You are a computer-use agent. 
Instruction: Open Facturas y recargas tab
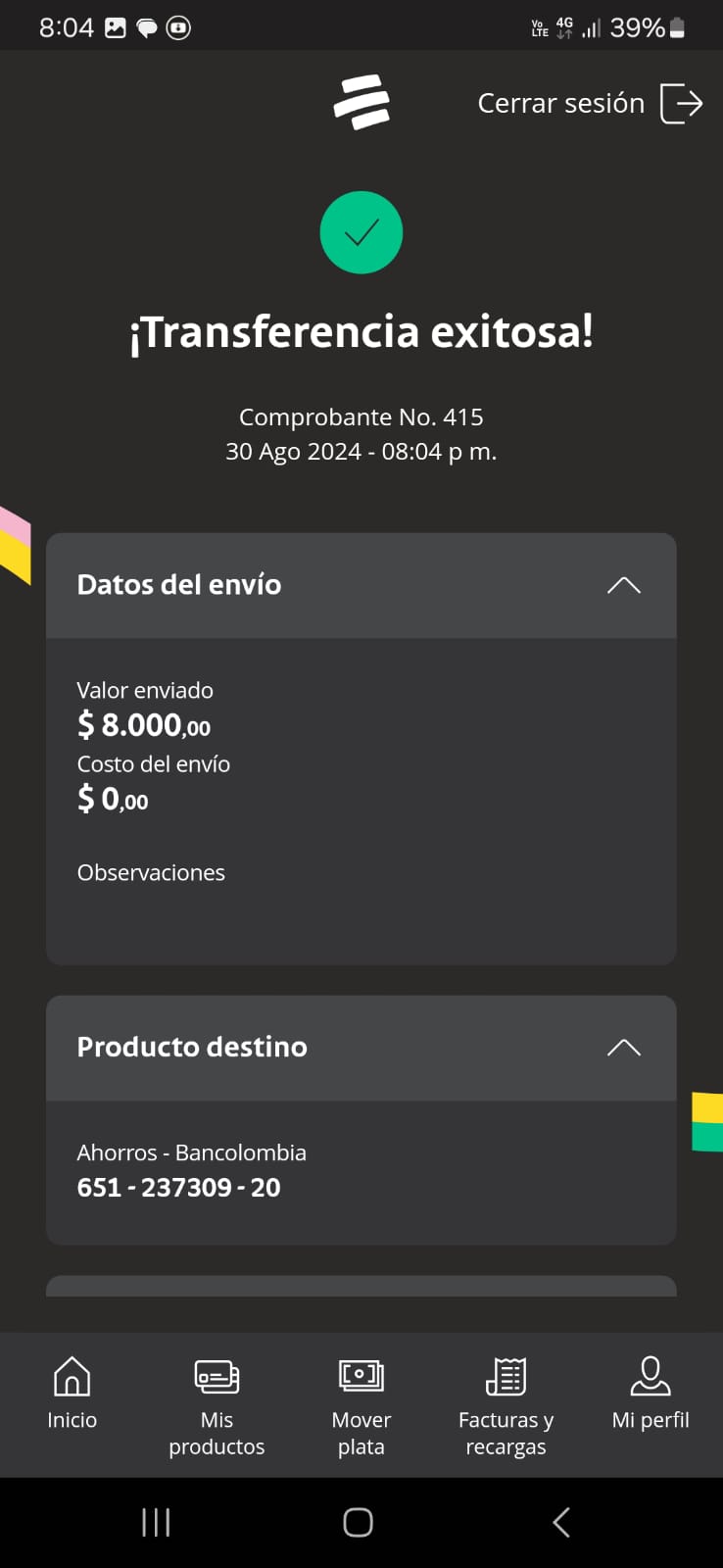click(x=506, y=1405)
